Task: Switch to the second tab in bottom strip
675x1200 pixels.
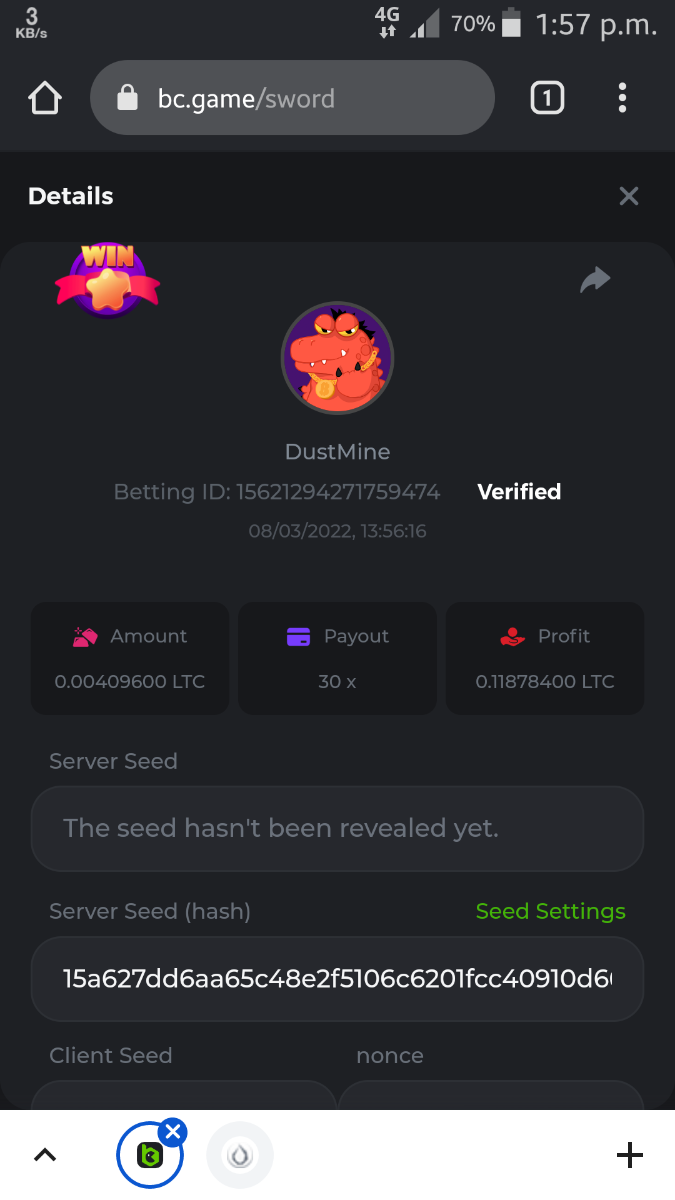Action: [239, 1156]
